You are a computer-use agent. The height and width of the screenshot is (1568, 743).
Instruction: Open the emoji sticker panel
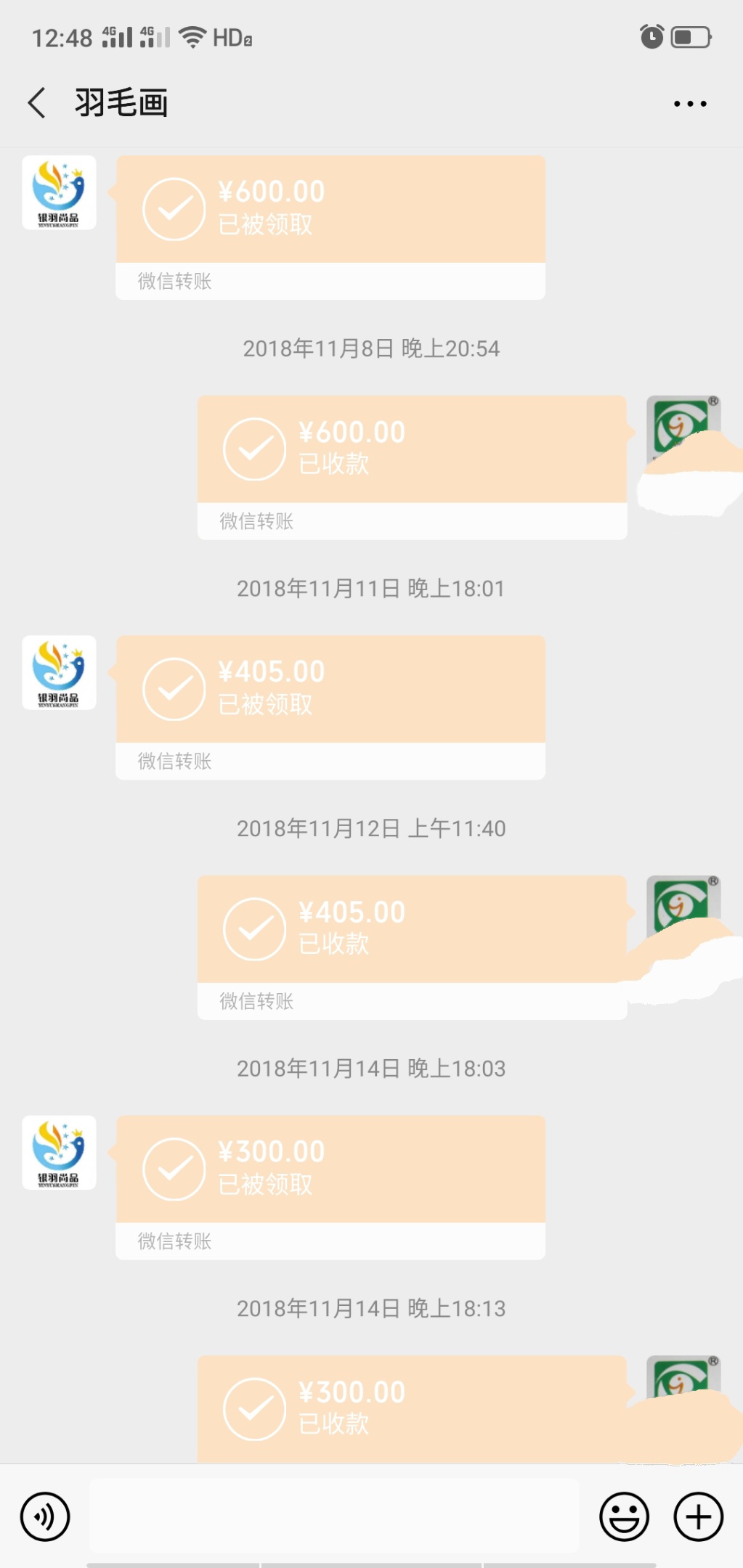624,1516
